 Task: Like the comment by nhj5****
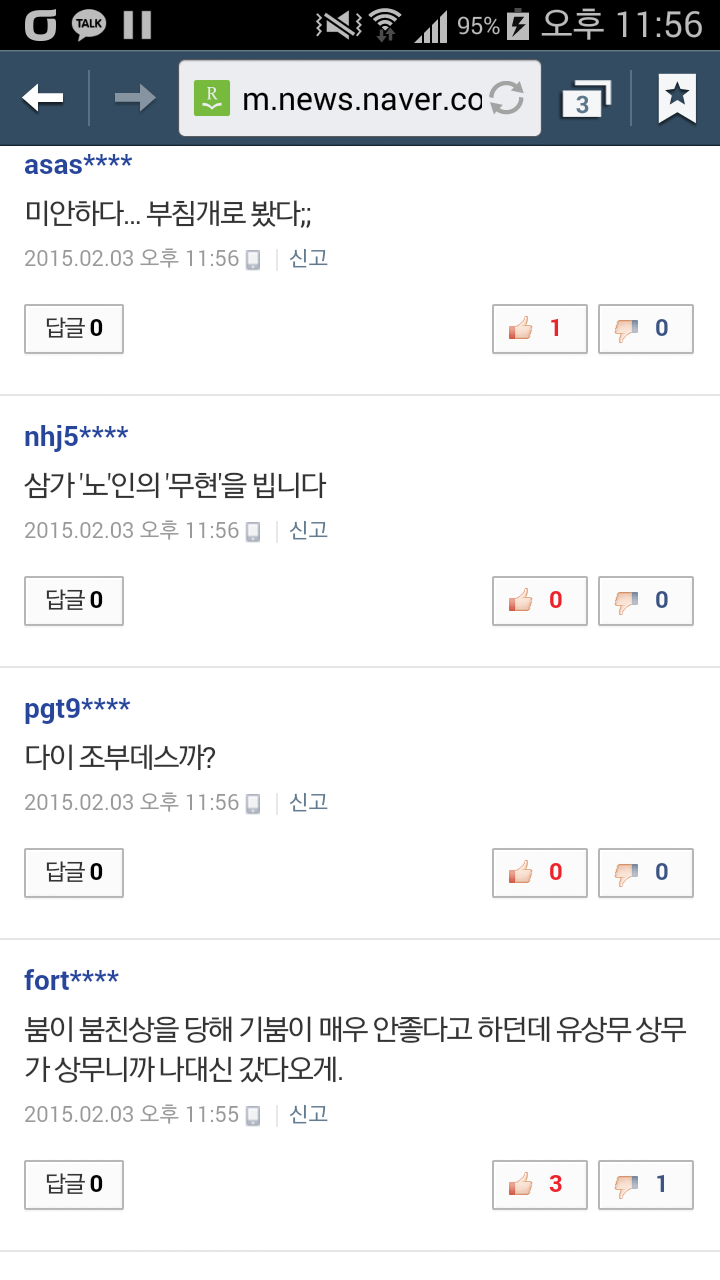(x=540, y=601)
